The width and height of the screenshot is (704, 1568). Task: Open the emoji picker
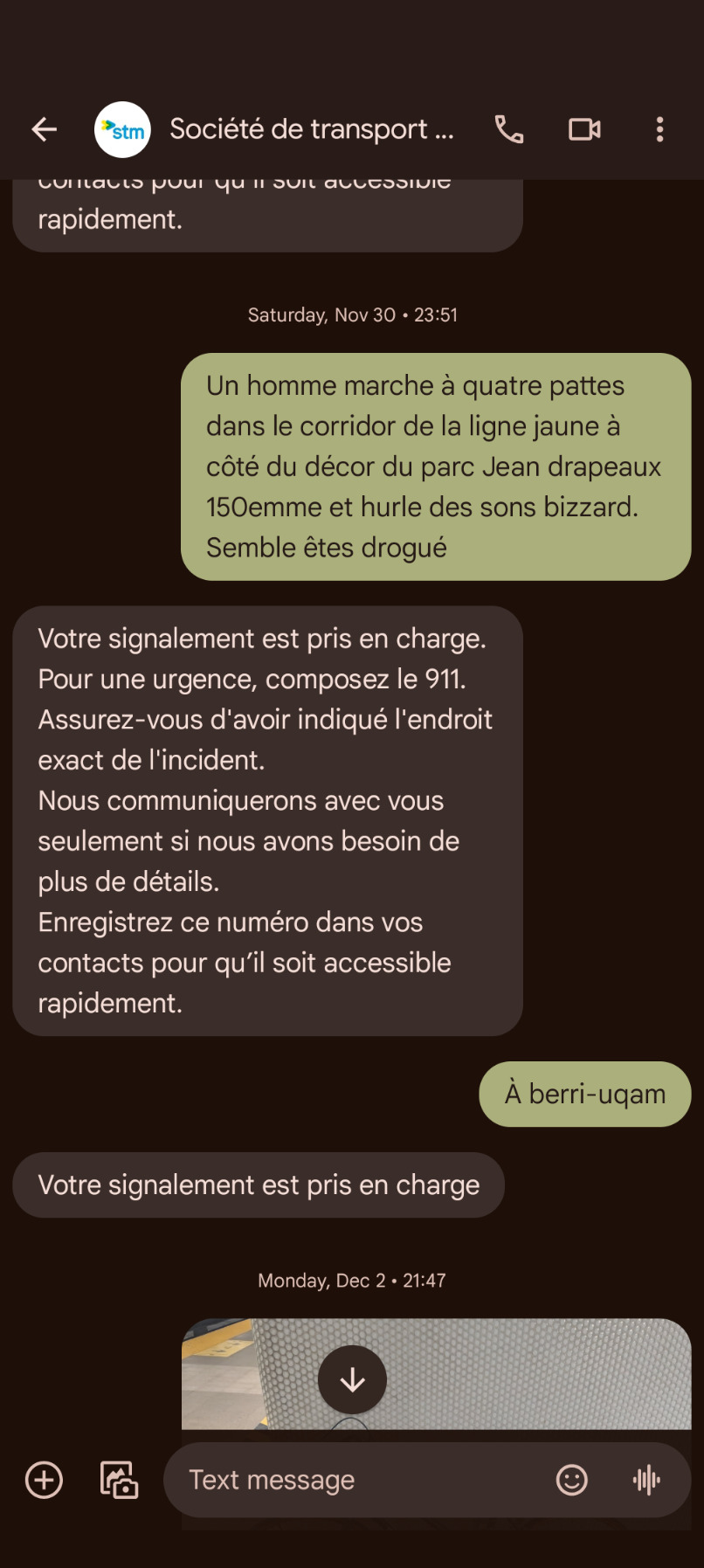572,1480
